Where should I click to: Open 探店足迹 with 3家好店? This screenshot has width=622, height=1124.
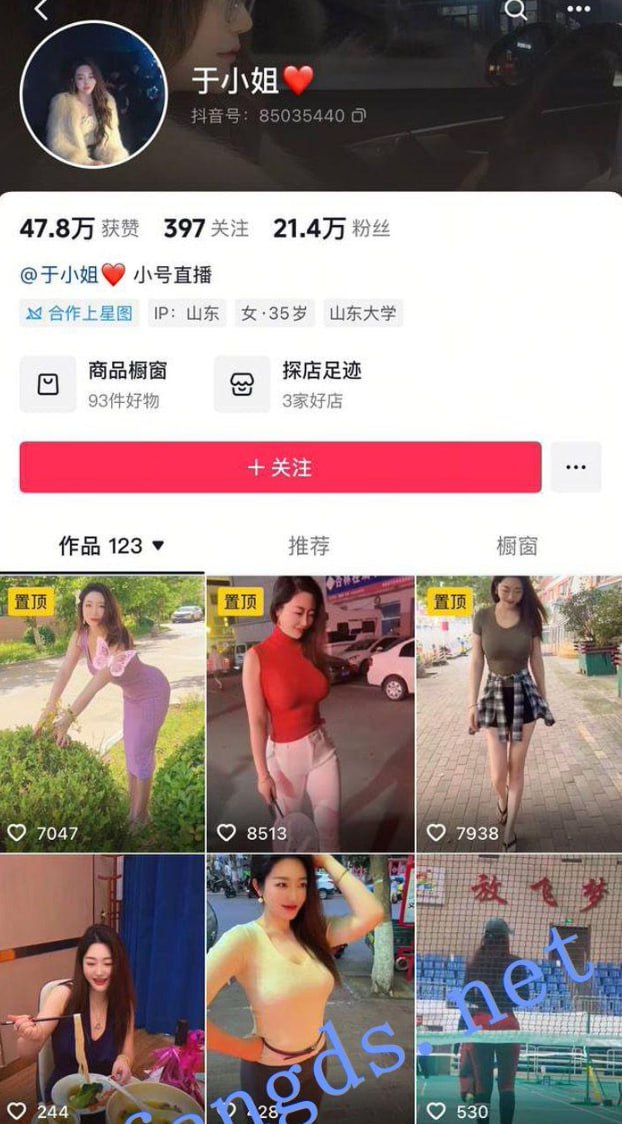288,384
